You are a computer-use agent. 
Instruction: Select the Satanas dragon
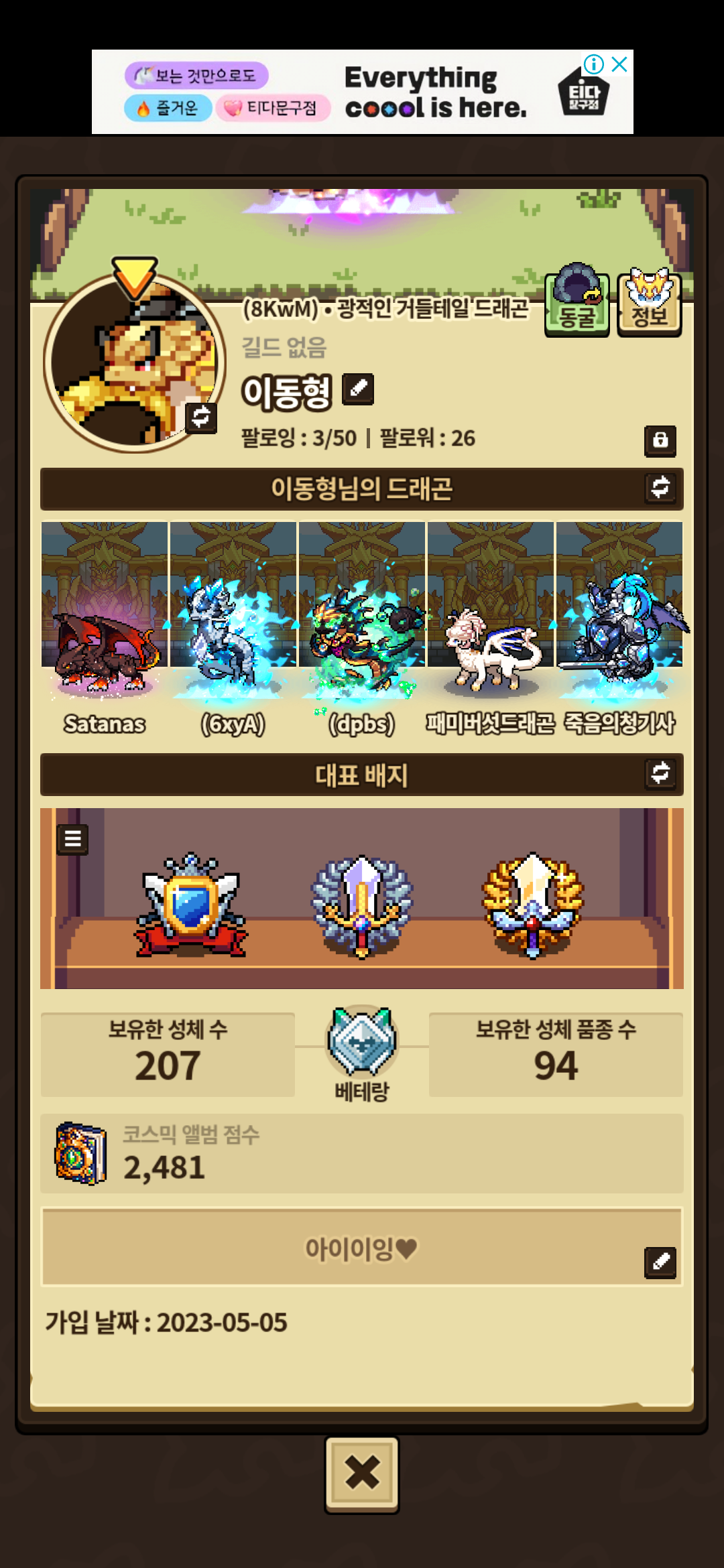coord(105,630)
